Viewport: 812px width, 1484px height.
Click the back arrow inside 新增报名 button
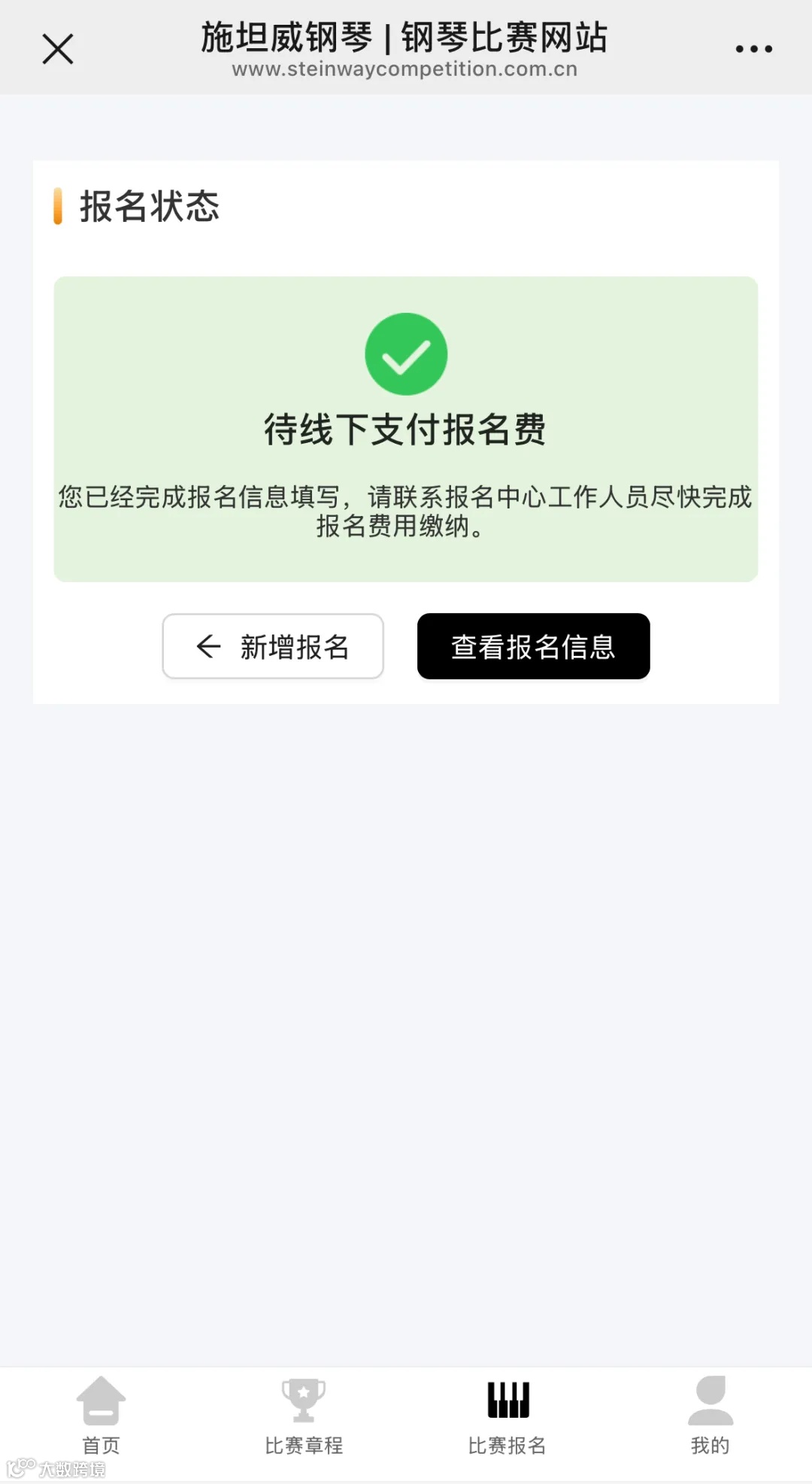pyautogui.click(x=207, y=646)
